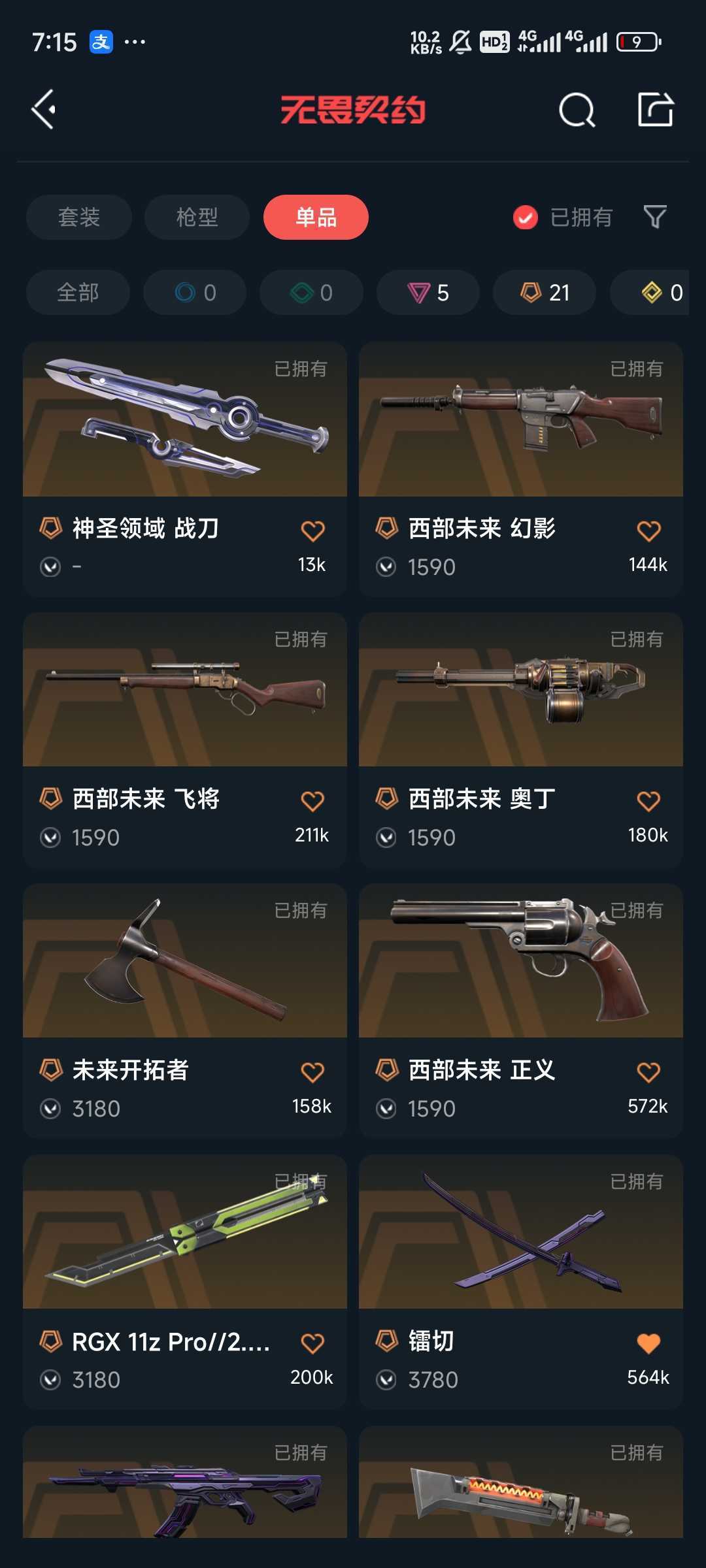The image size is (706, 1568).
Task: Open the 西部未来 奥丁 skin card
Action: pyautogui.click(x=521, y=740)
